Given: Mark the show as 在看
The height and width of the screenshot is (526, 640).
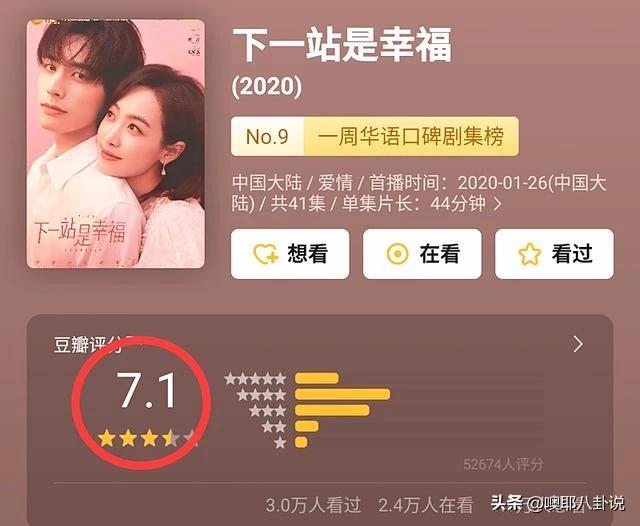Looking at the screenshot, I should coord(421,254).
